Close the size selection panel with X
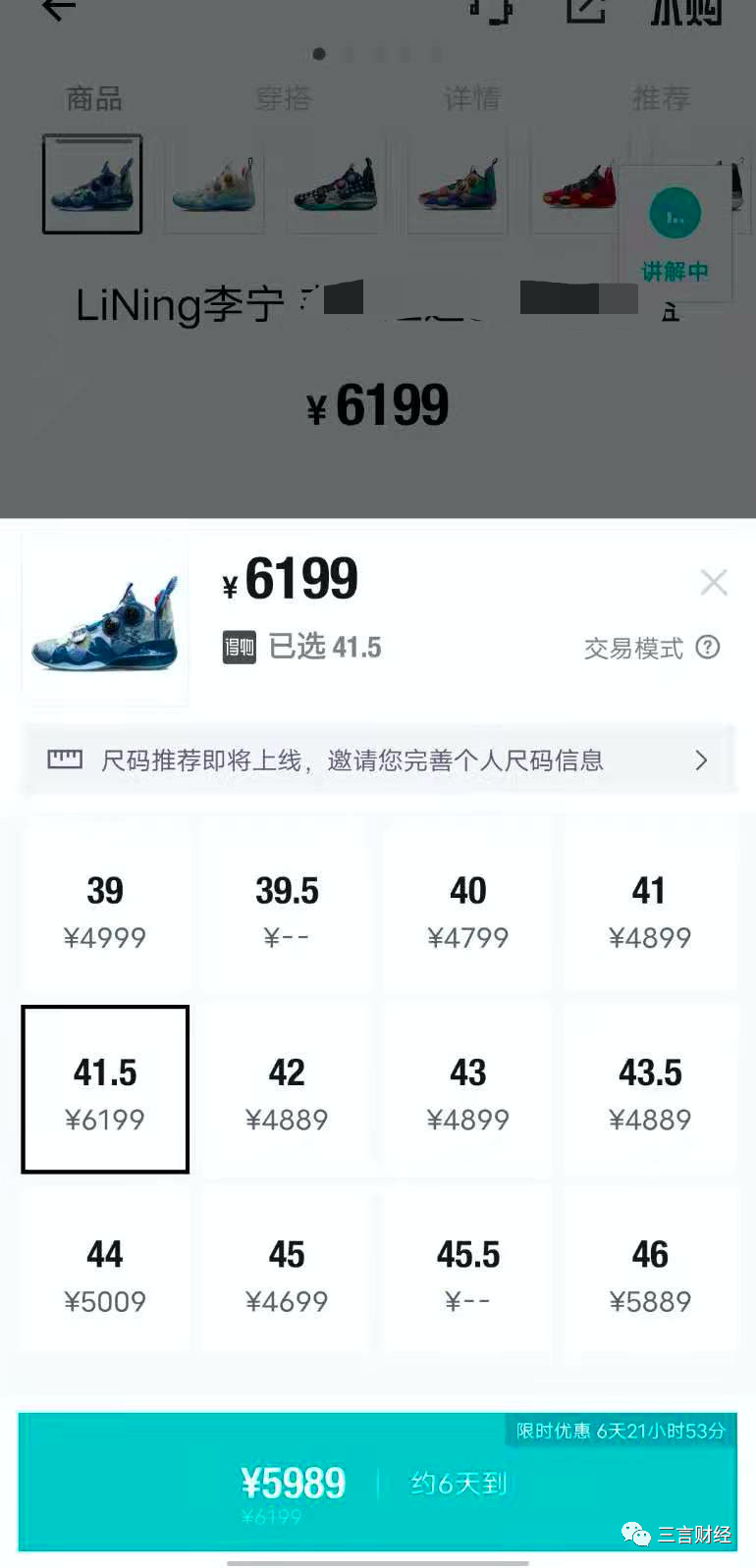Image resolution: width=756 pixels, height=1568 pixels. pos(714,582)
